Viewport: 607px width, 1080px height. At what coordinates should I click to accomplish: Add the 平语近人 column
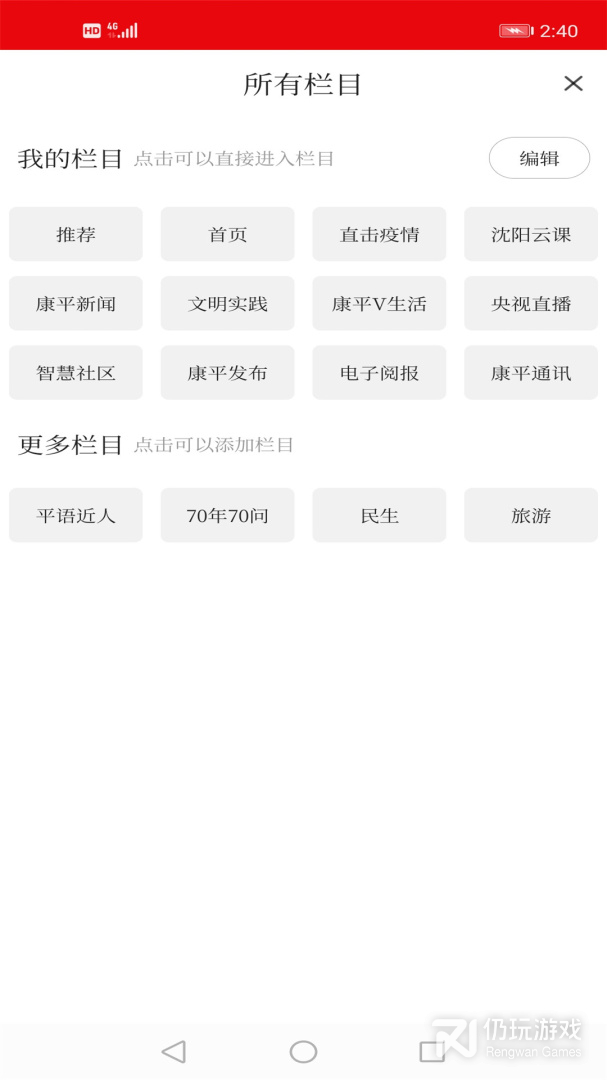(x=76, y=516)
